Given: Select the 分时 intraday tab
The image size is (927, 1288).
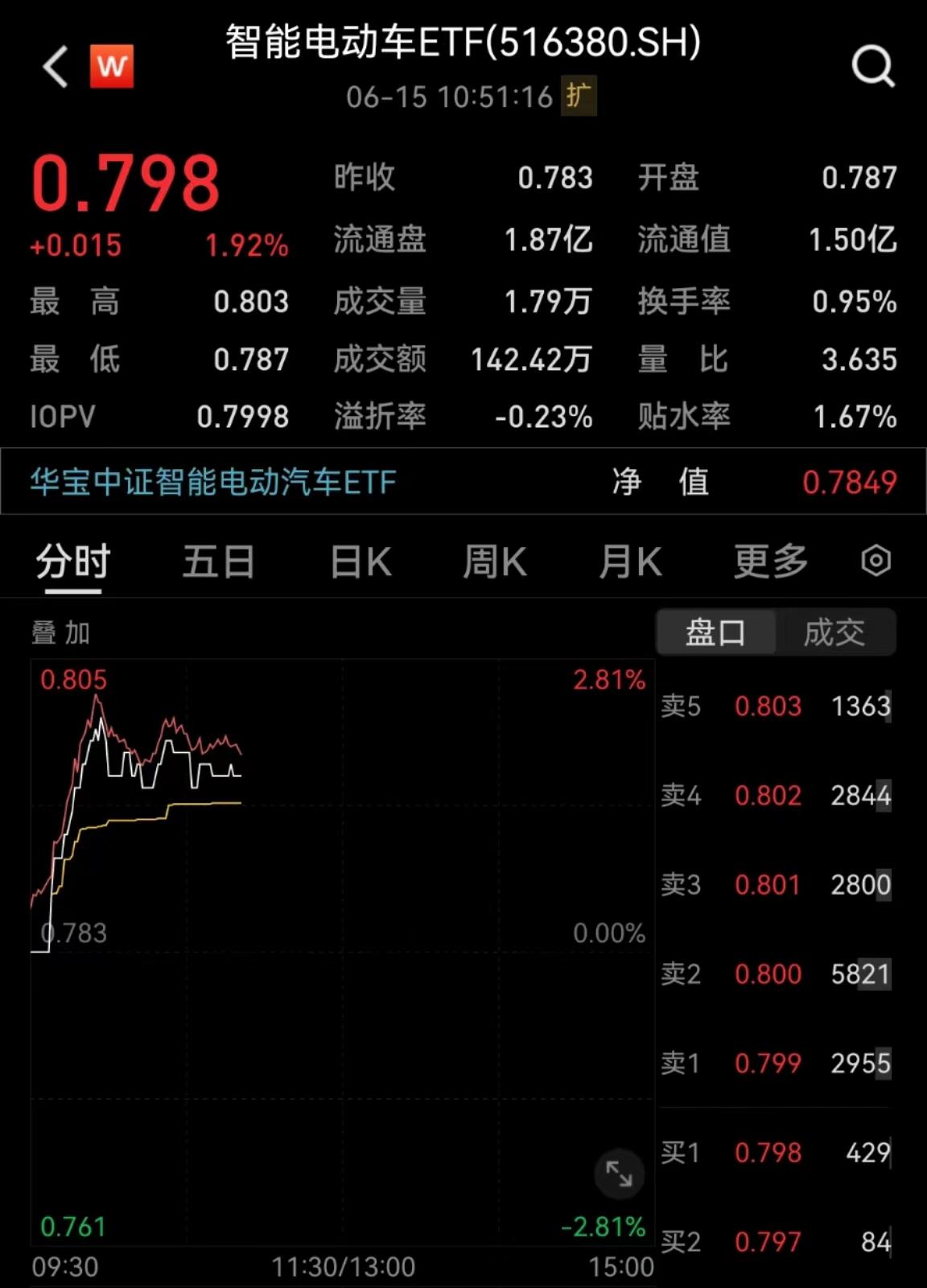Looking at the screenshot, I should click(72, 562).
